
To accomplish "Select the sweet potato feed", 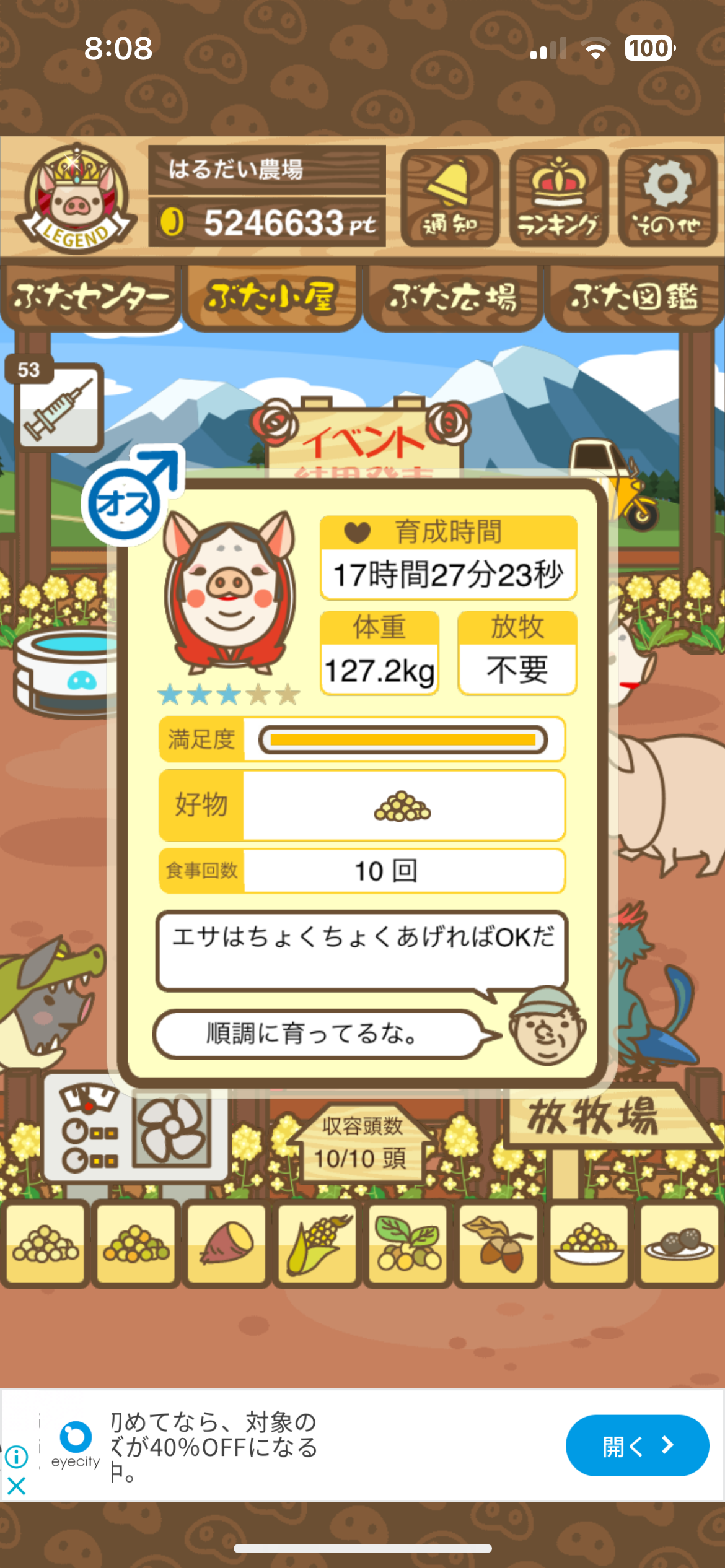I will coord(226,1244).
